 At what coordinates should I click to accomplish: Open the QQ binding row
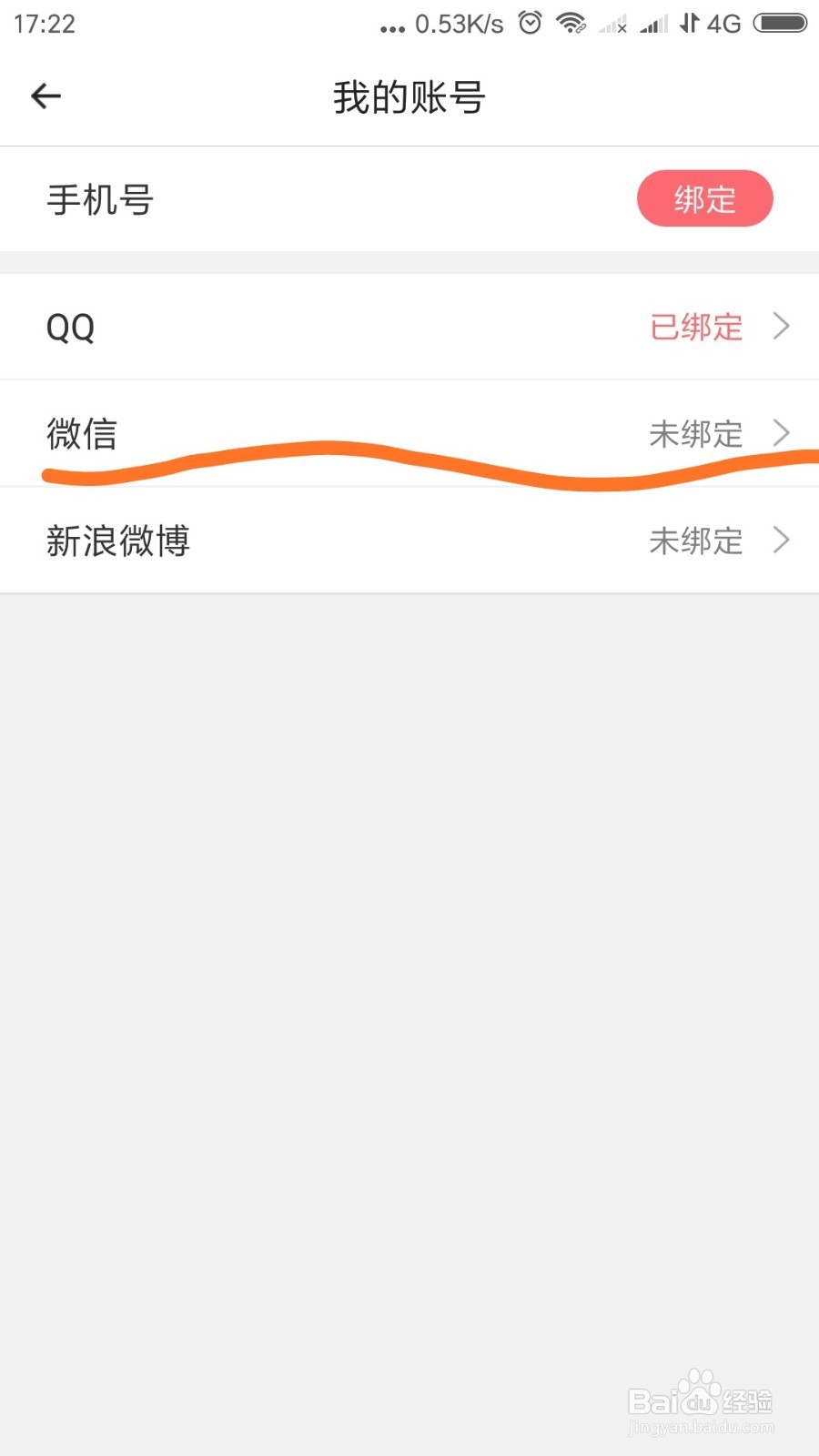(x=409, y=327)
